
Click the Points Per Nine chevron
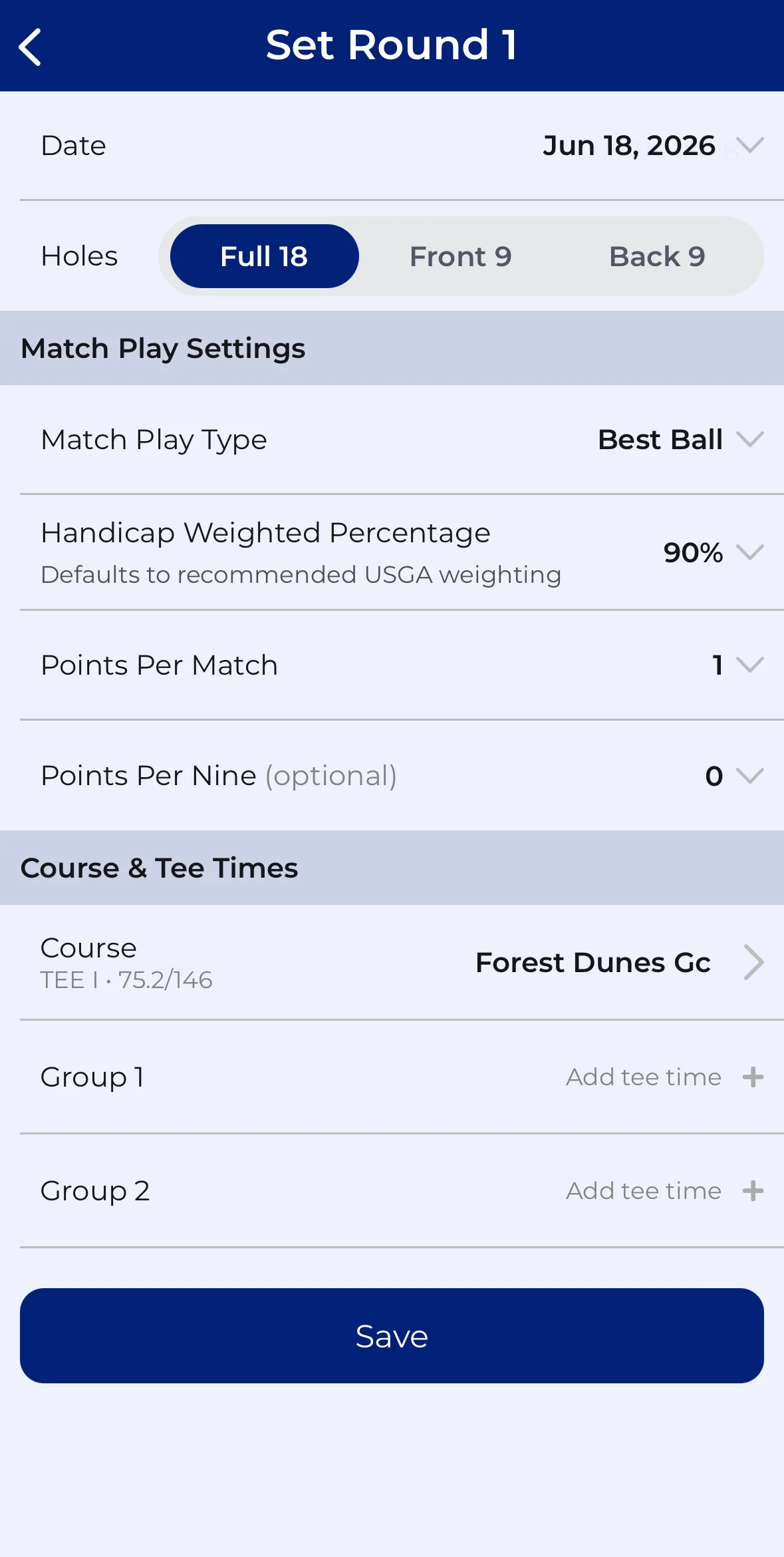point(750,775)
